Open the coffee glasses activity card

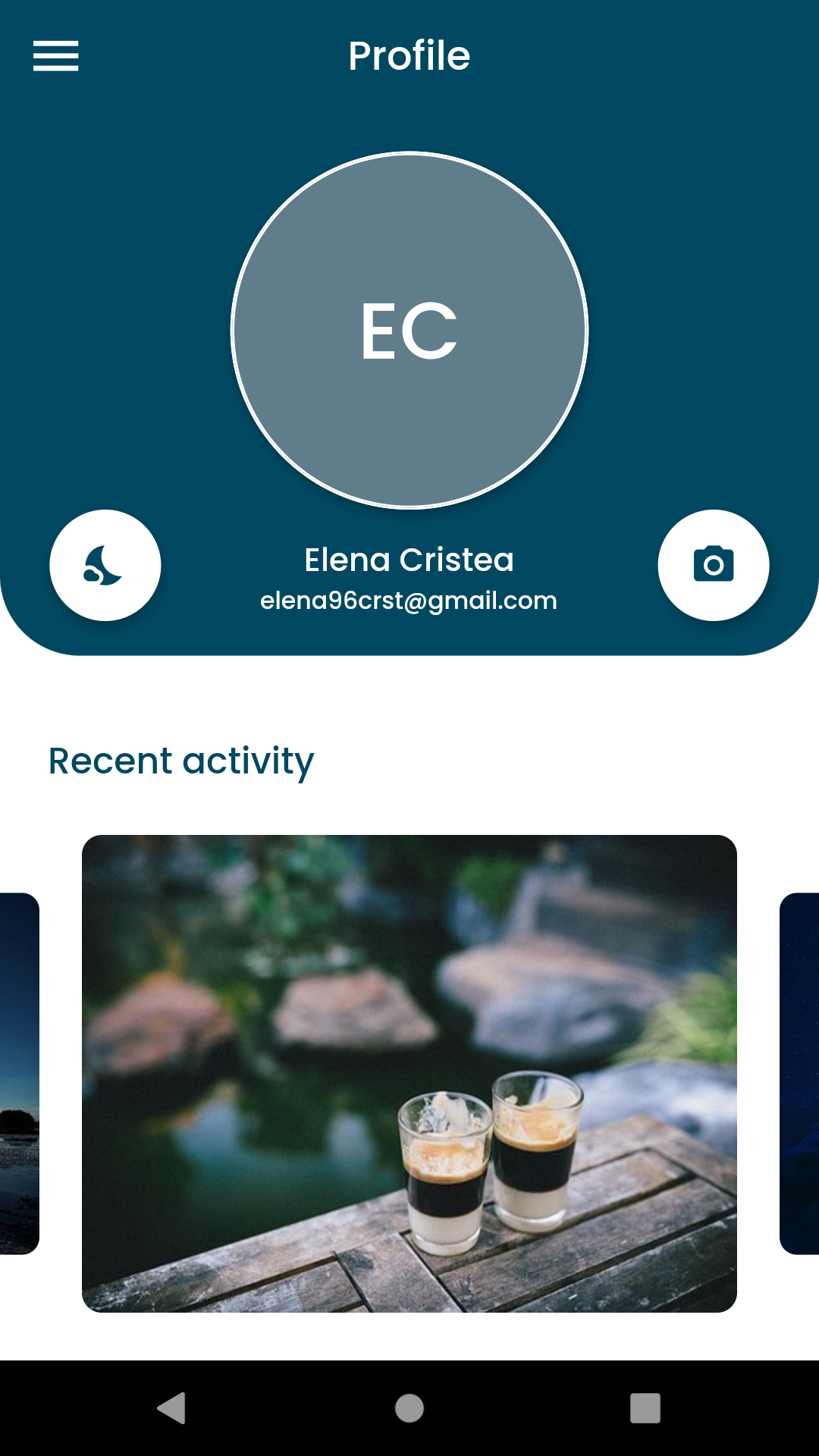(409, 1073)
